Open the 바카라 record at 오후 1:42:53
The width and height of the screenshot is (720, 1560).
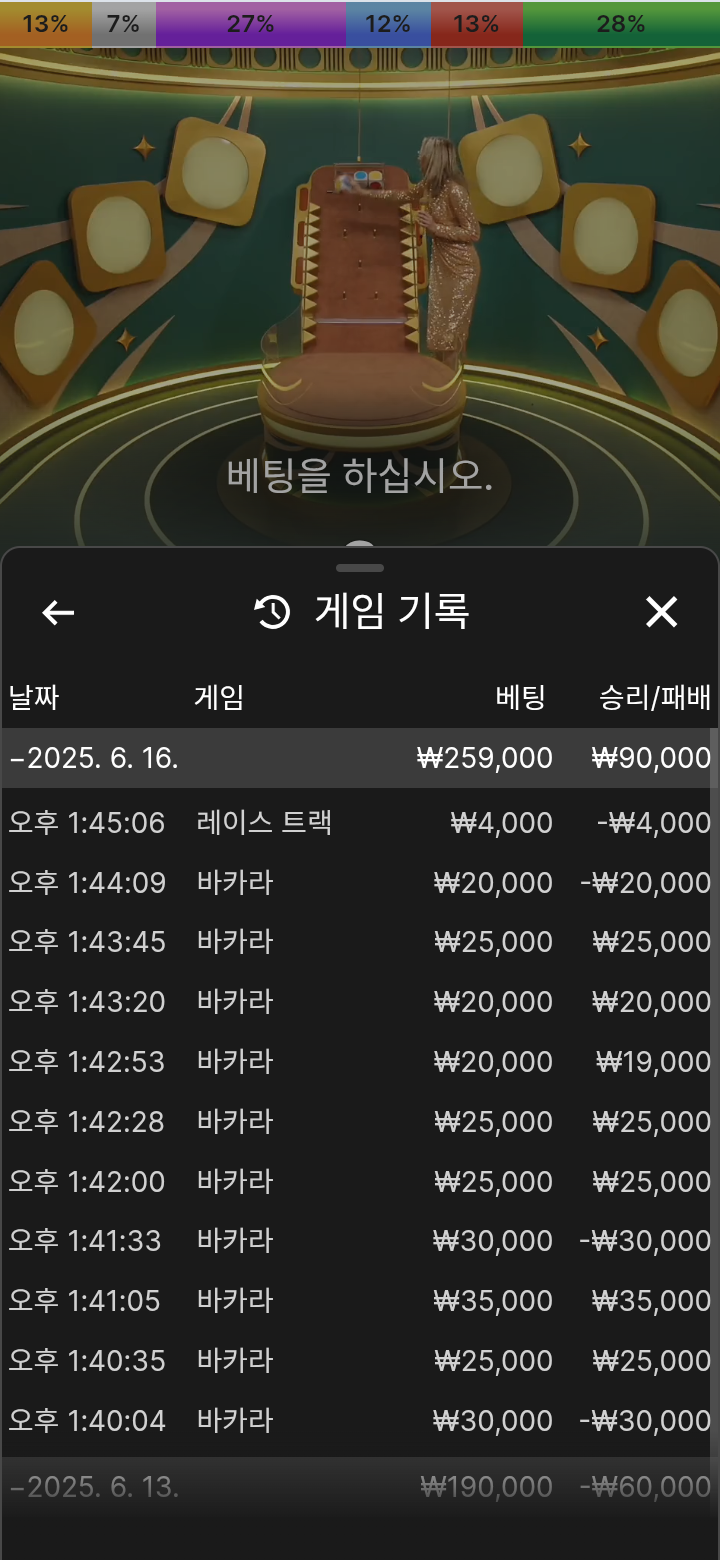[358, 1062]
